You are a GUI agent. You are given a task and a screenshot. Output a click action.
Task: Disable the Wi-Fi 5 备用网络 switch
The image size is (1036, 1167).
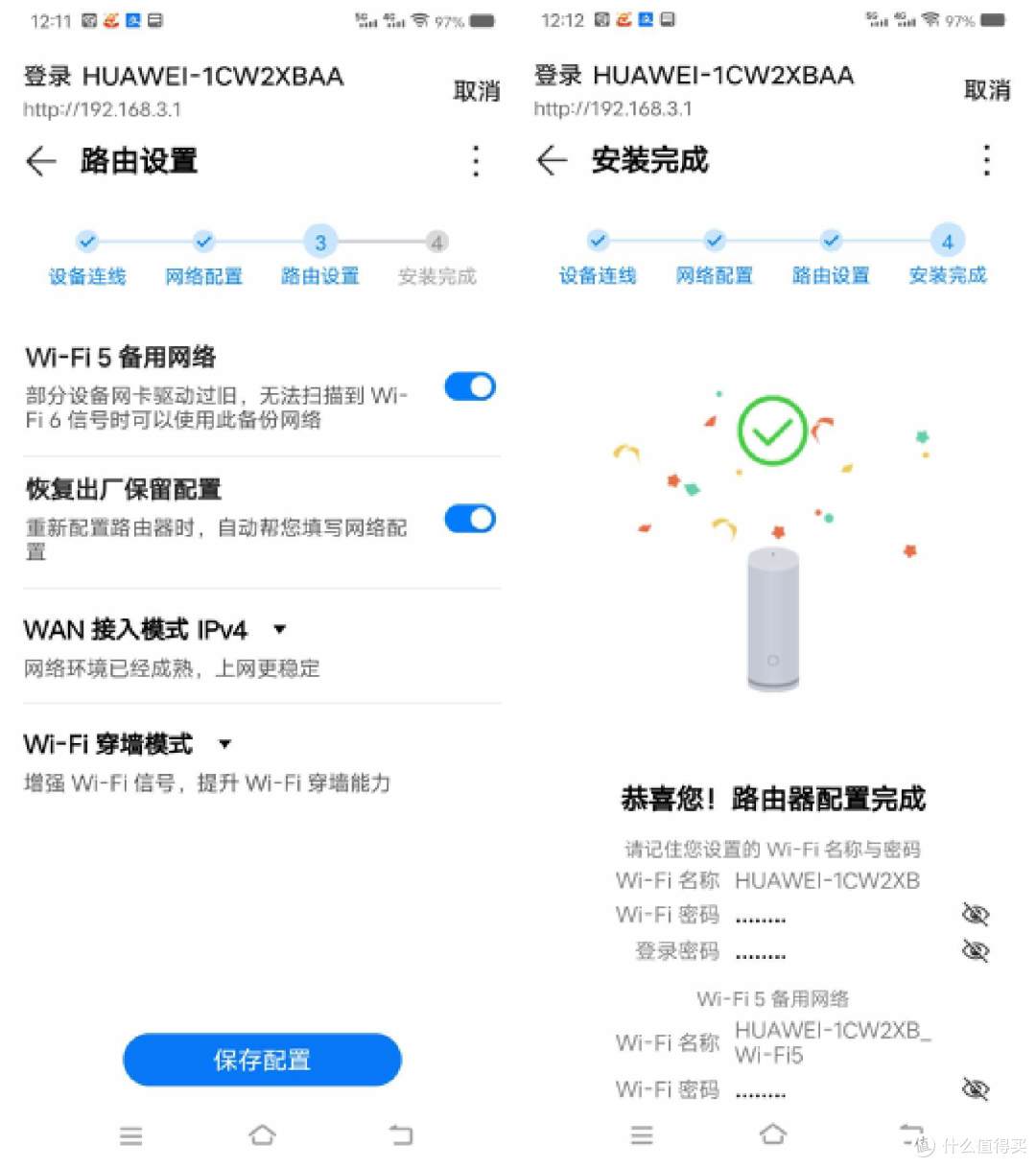[469, 386]
